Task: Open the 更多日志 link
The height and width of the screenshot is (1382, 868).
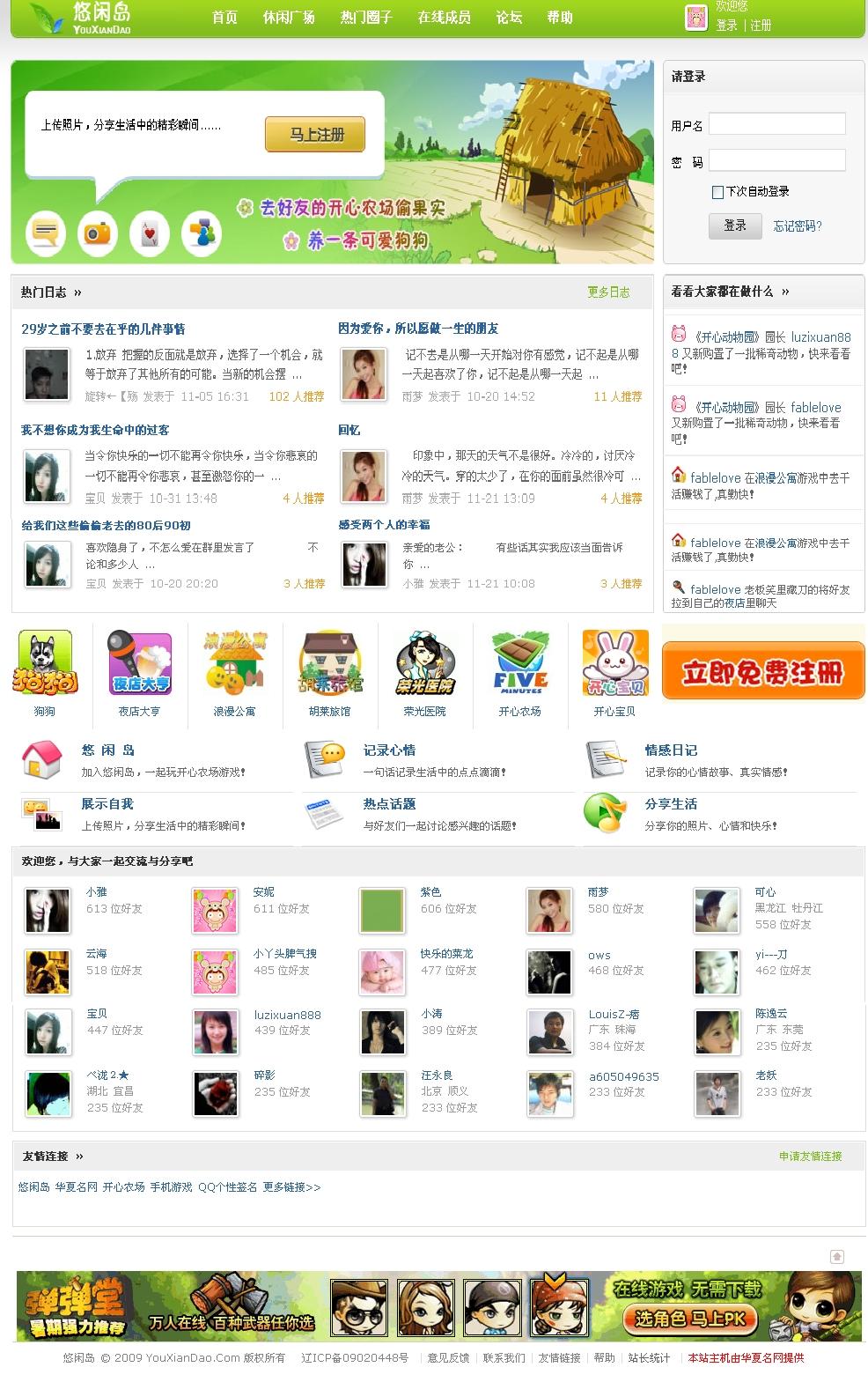Action: [608, 292]
